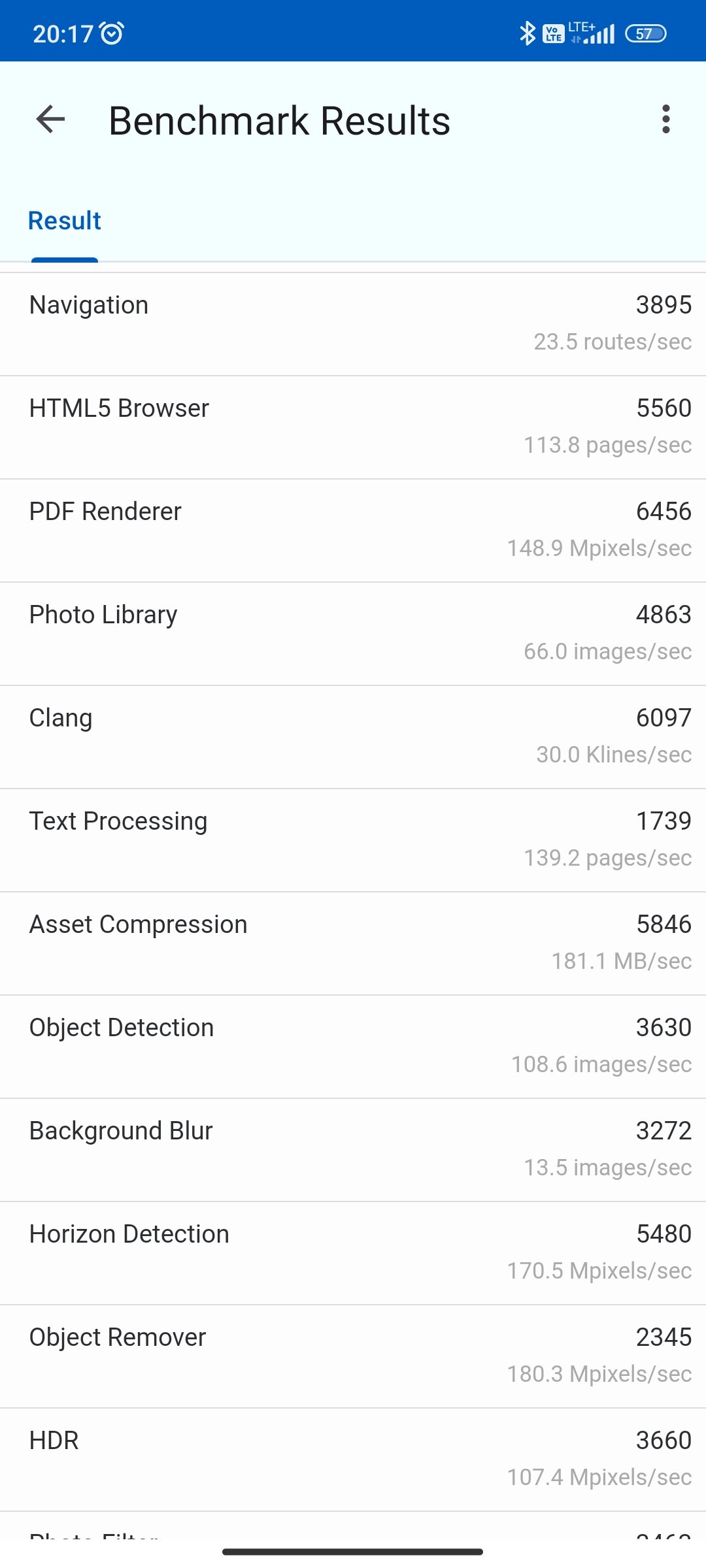Go back using the arrow icon
The width and height of the screenshot is (706, 1568).
[x=50, y=120]
